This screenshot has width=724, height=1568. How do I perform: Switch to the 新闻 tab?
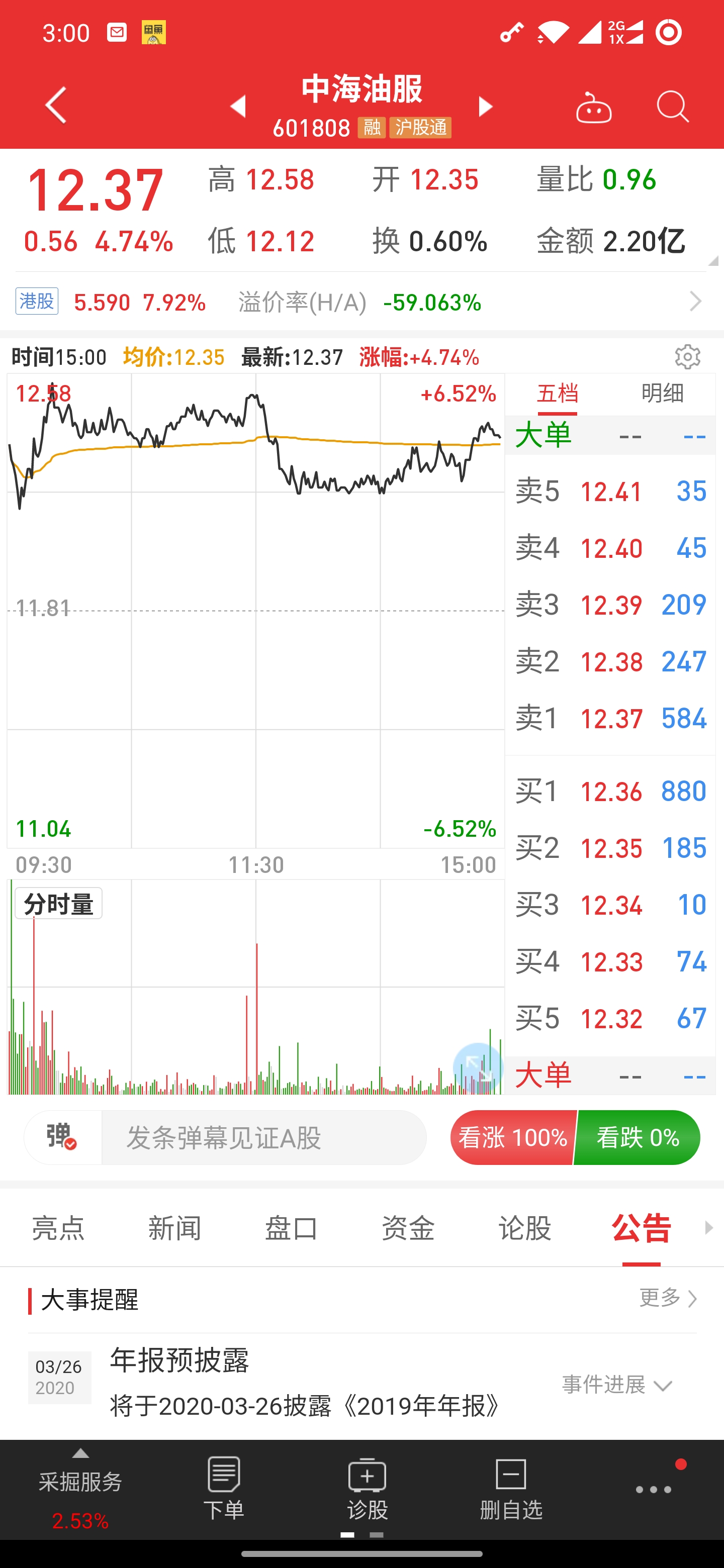point(175,1228)
